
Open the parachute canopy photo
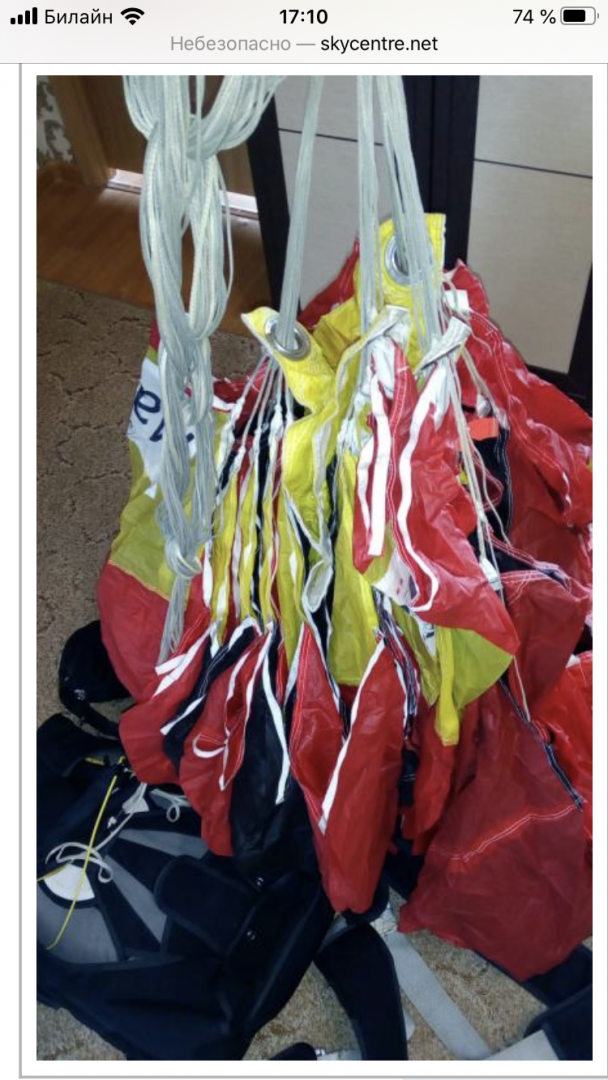point(314,568)
